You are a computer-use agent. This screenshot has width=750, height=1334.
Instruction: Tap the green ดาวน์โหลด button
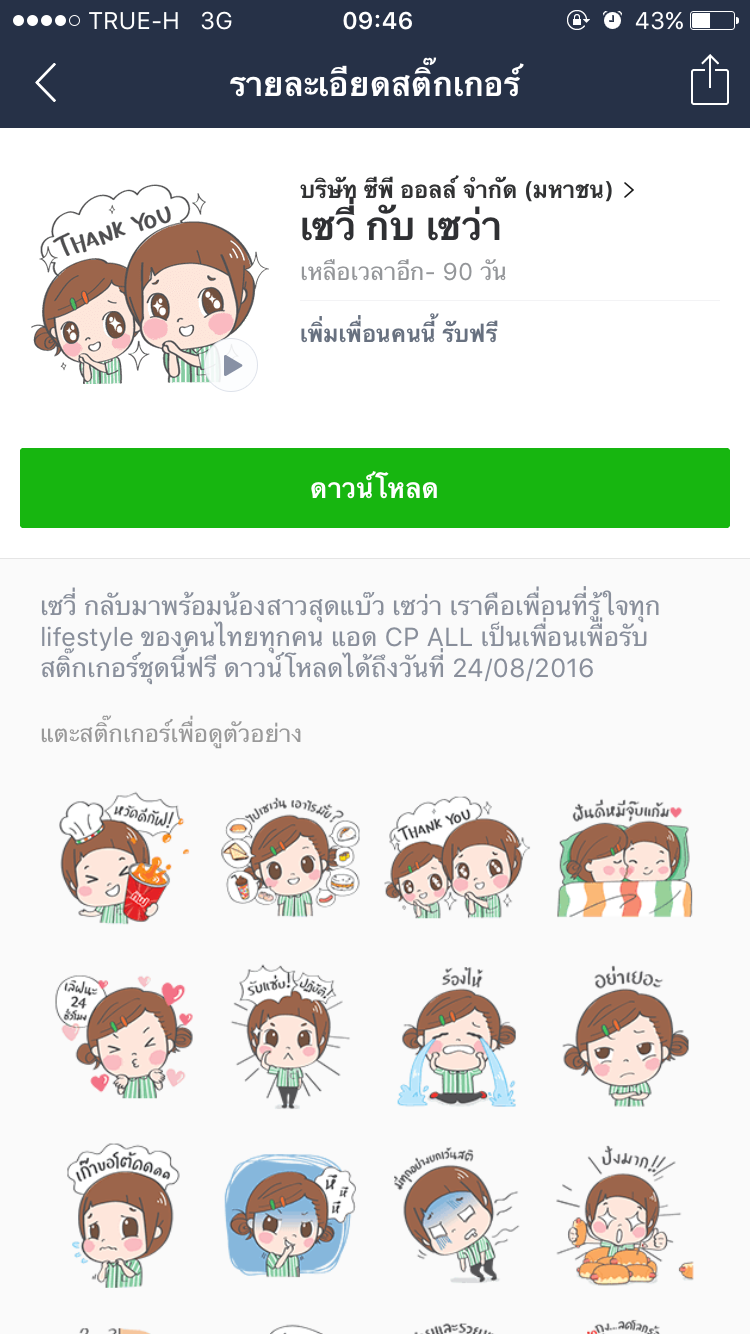pyautogui.click(x=375, y=488)
